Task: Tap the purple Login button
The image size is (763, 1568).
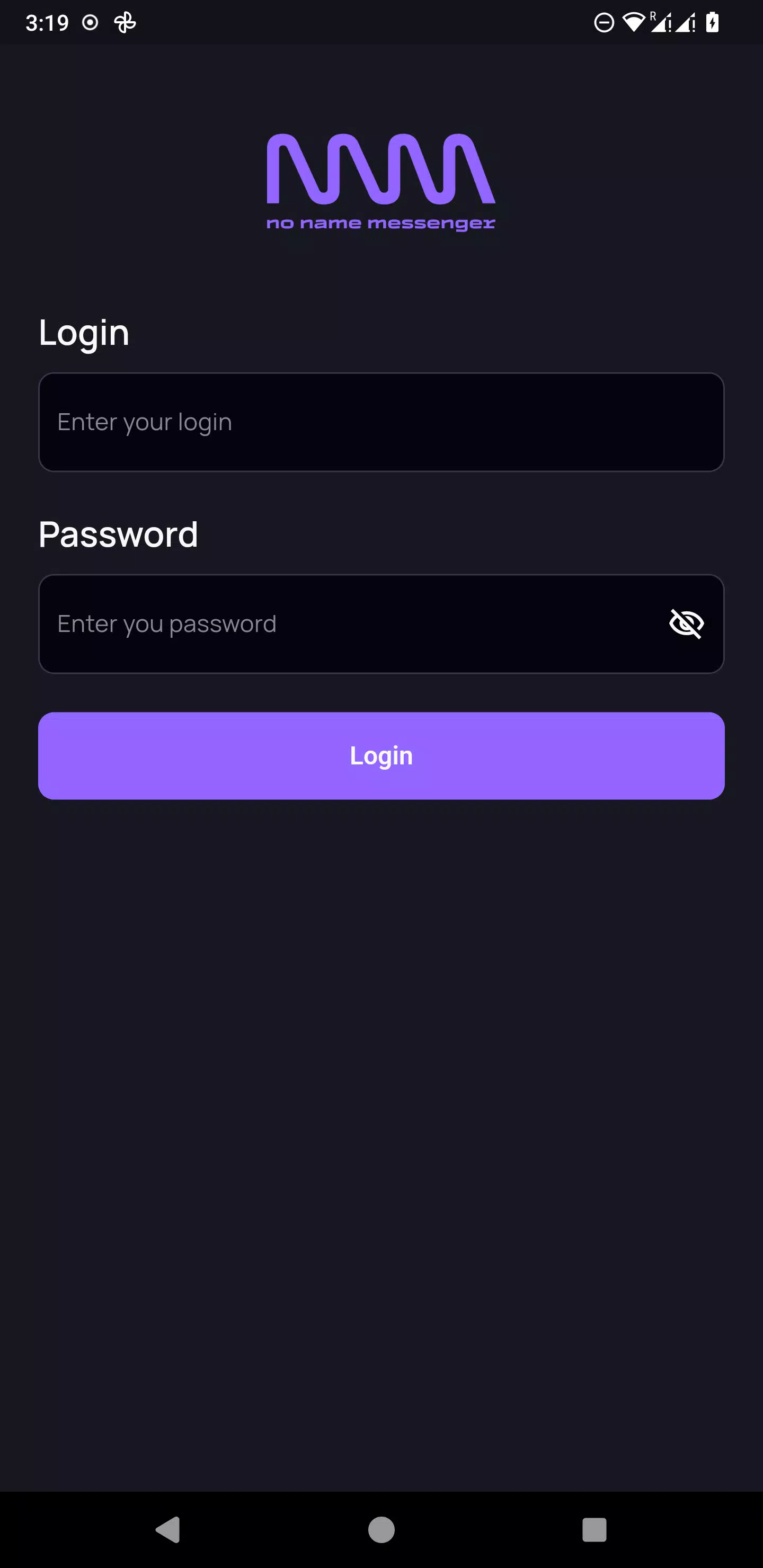Action: coord(381,755)
